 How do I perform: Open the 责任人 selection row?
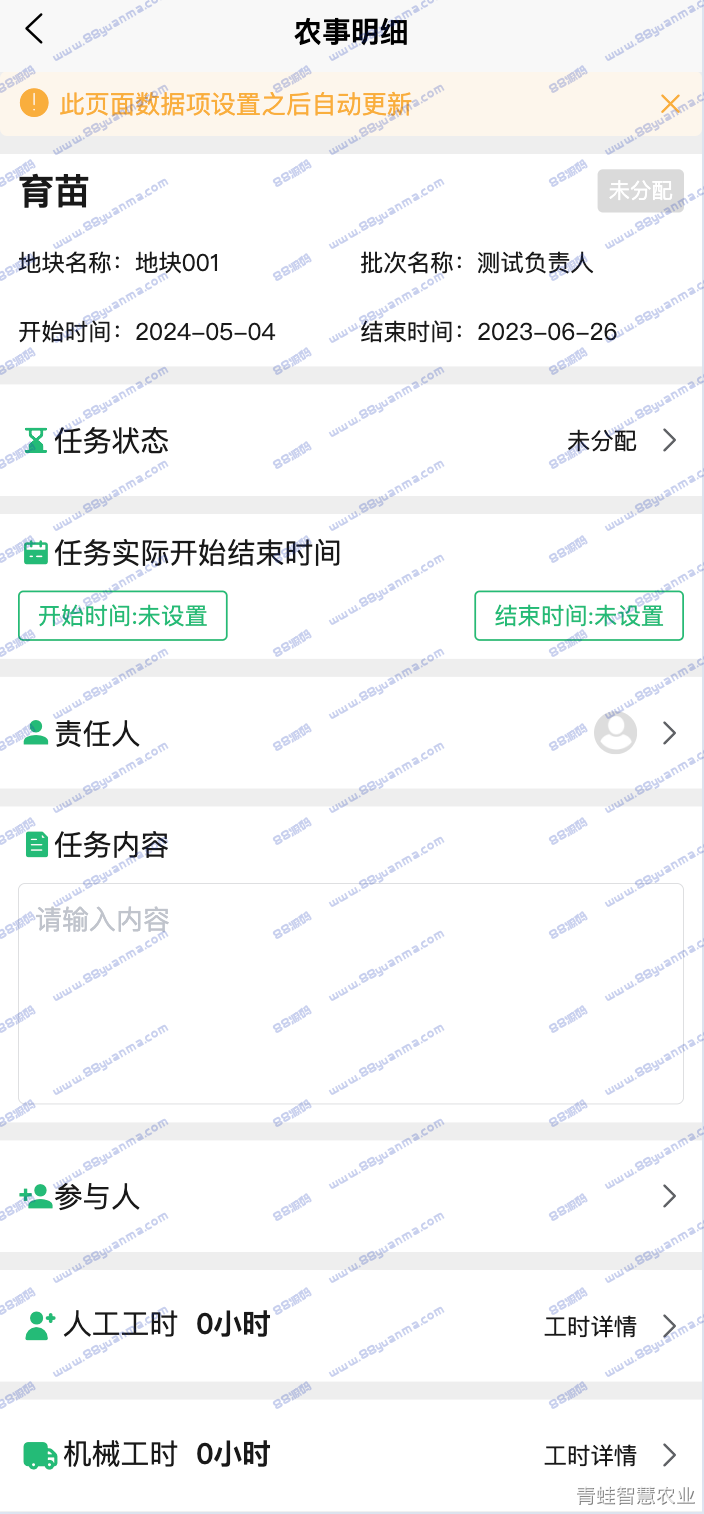pyautogui.click(x=352, y=734)
